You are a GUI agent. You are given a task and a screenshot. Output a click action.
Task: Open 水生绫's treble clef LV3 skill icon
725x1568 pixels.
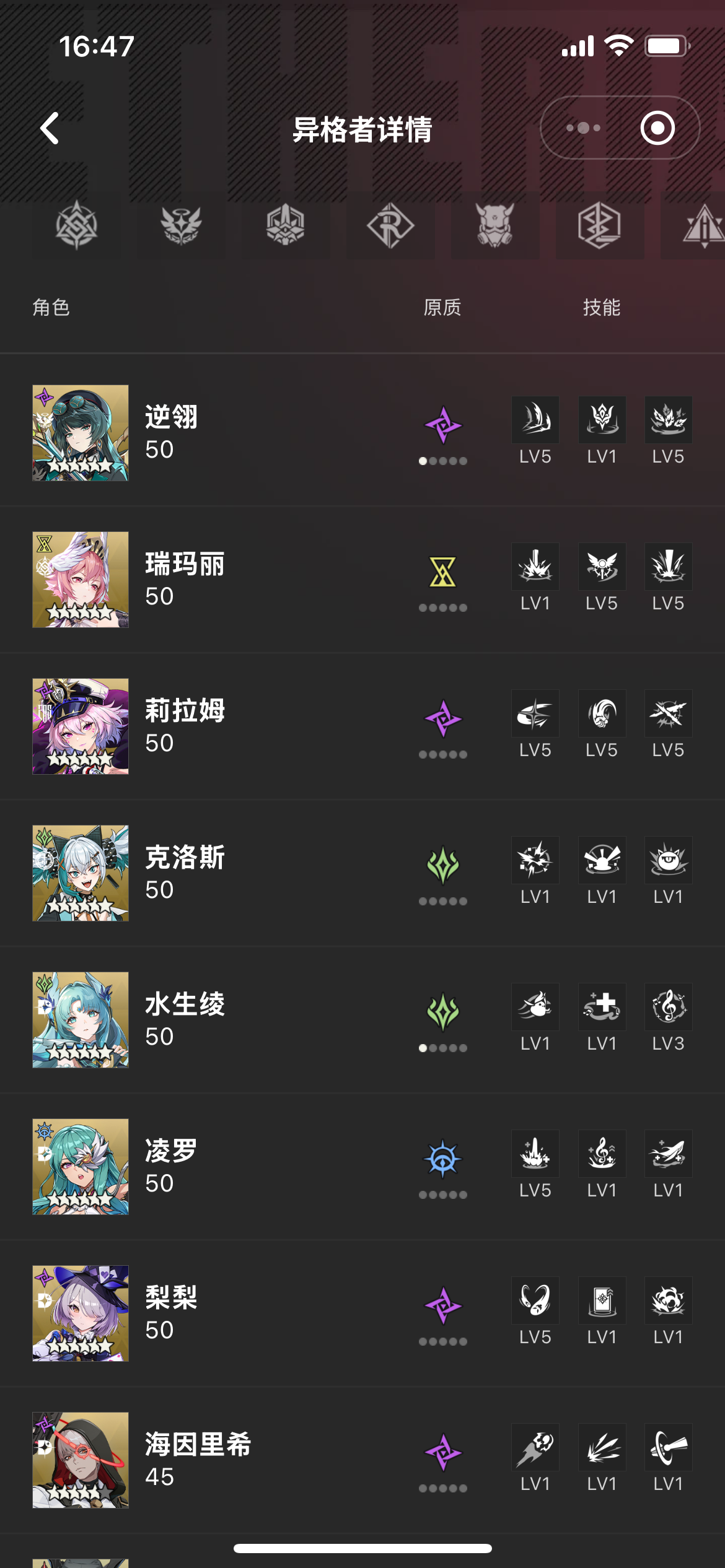pyautogui.click(x=668, y=1007)
